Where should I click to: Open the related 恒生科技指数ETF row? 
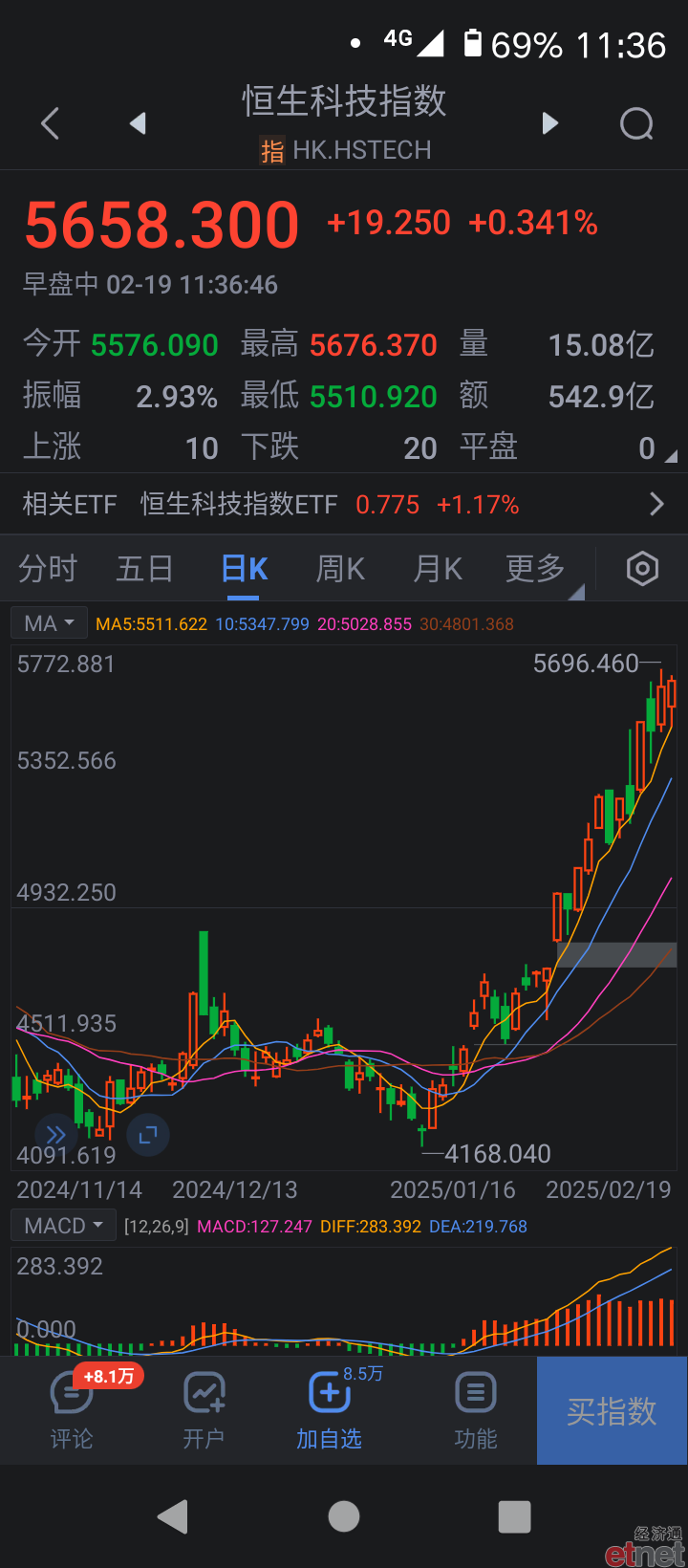[344, 504]
